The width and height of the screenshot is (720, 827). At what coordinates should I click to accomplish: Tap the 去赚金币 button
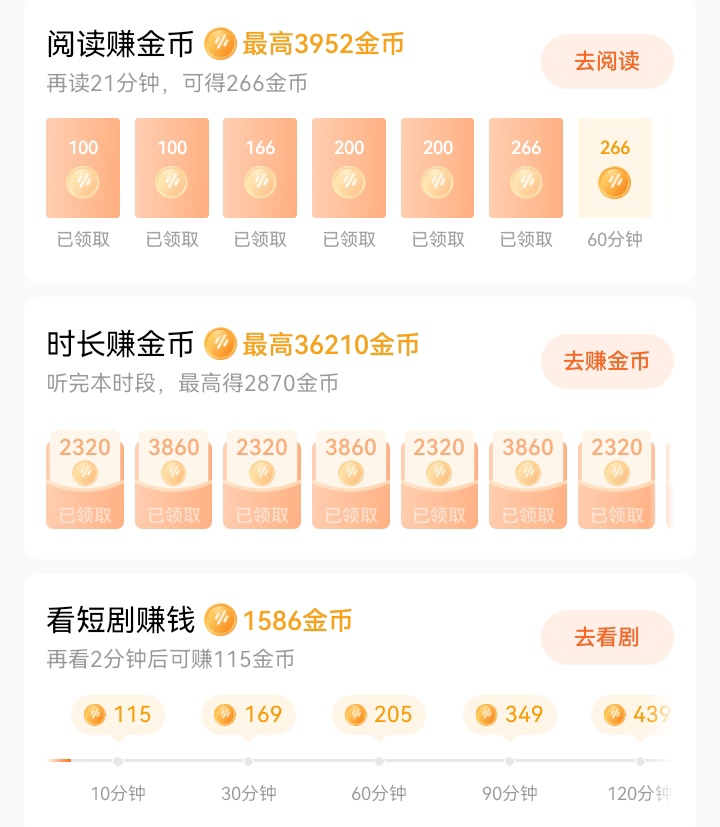coord(607,361)
